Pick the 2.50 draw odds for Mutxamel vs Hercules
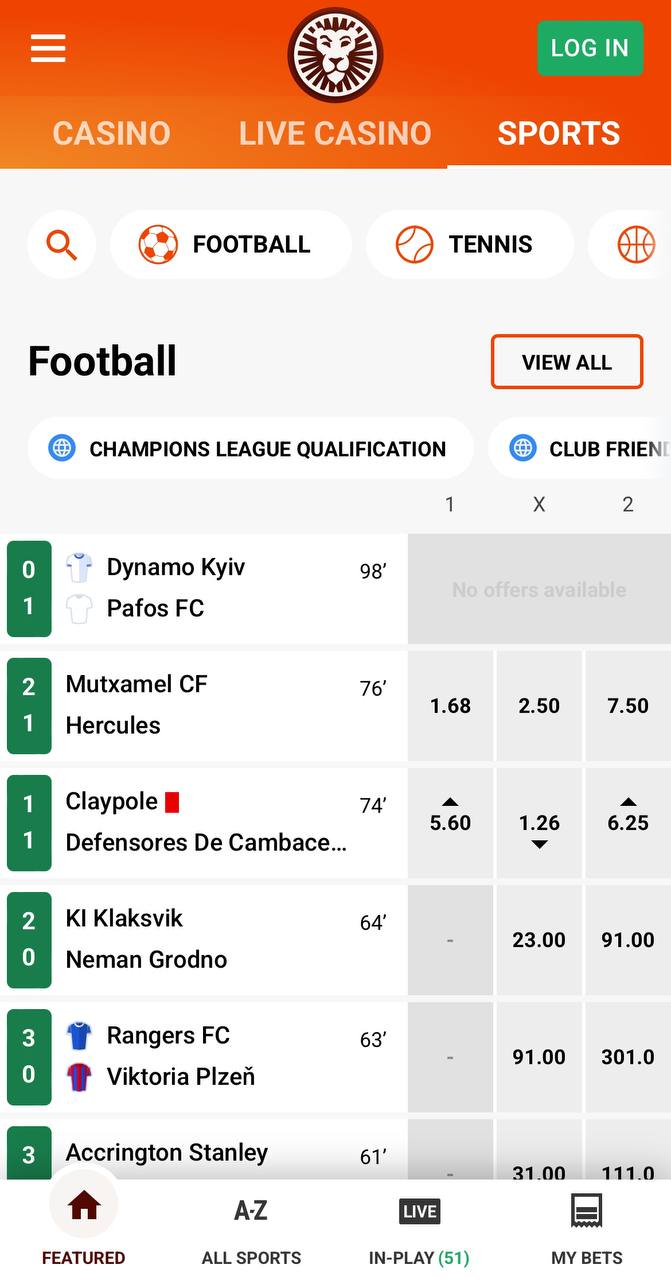Screen dimensions: 671x1280 (x=539, y=706)
